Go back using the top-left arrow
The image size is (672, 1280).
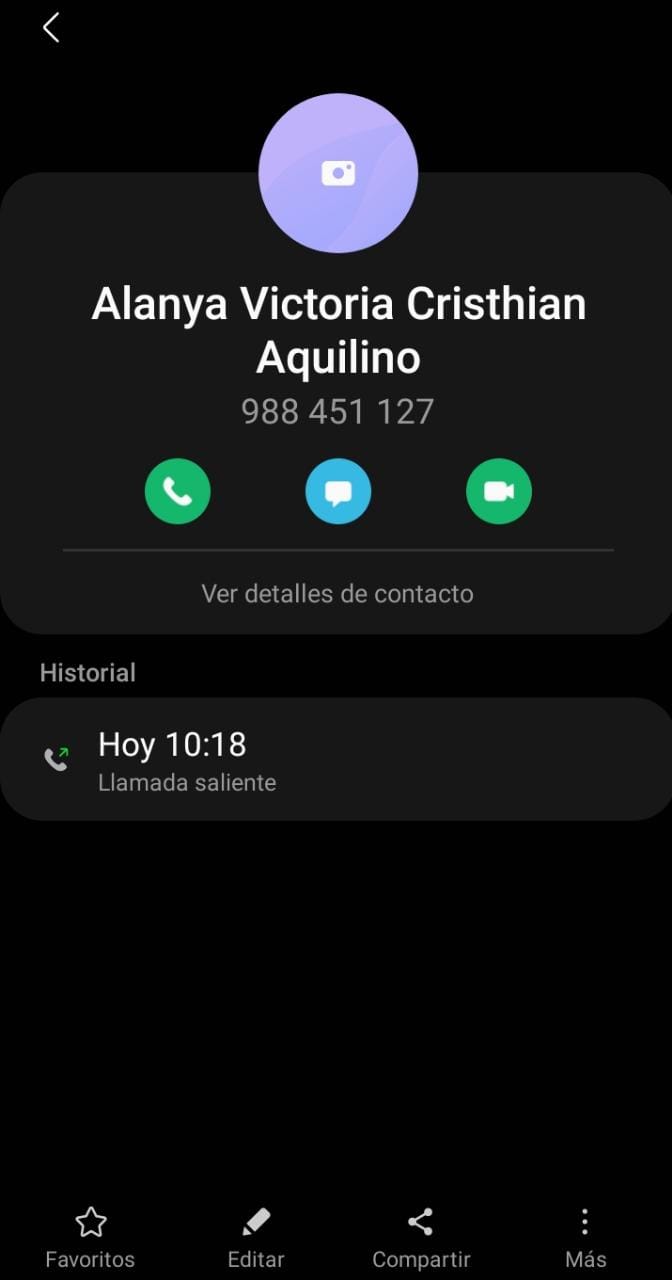tap(51, 28)
